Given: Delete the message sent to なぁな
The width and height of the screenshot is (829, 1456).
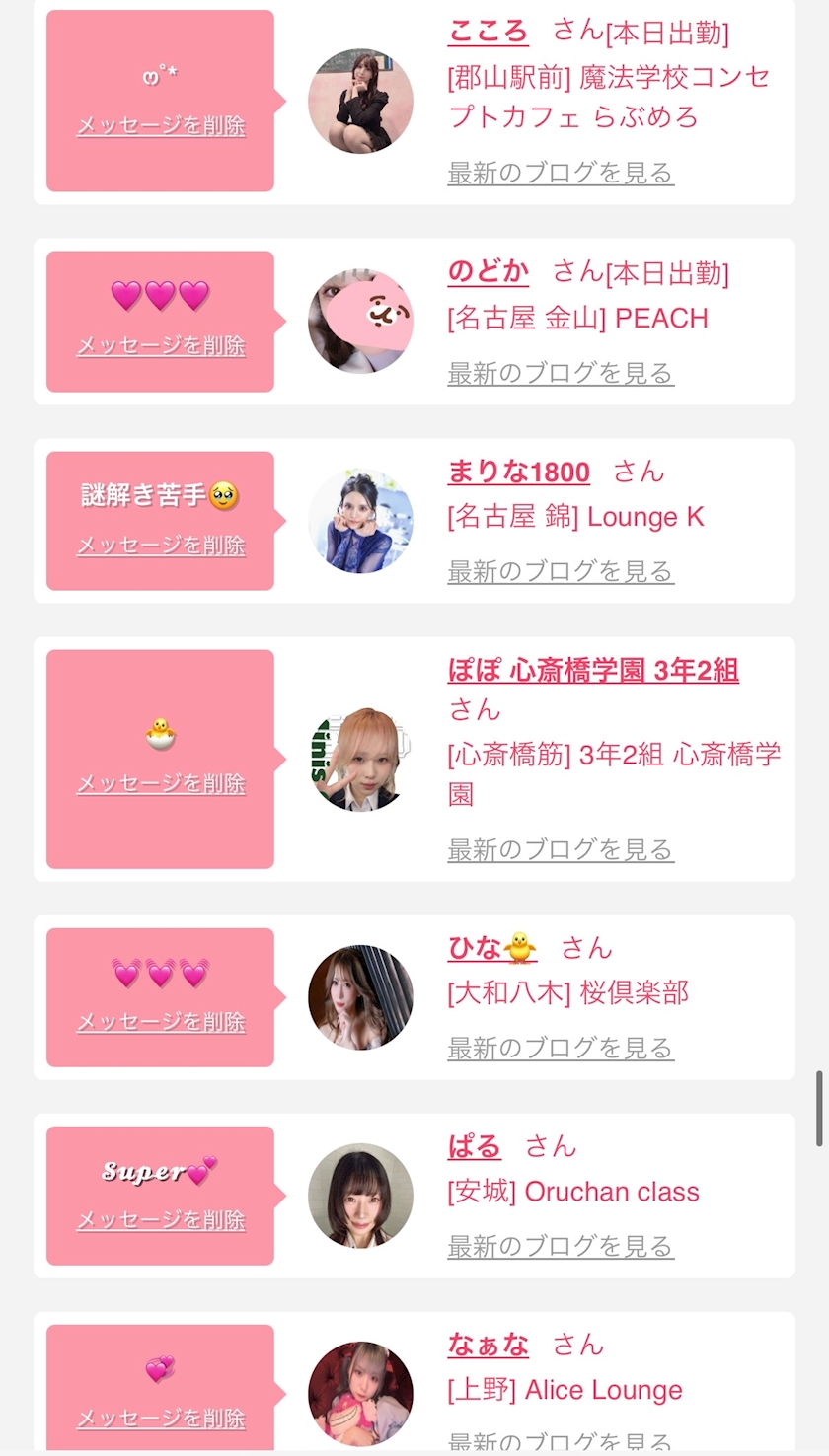Looking at the screenshot, I should point(161,1419).
